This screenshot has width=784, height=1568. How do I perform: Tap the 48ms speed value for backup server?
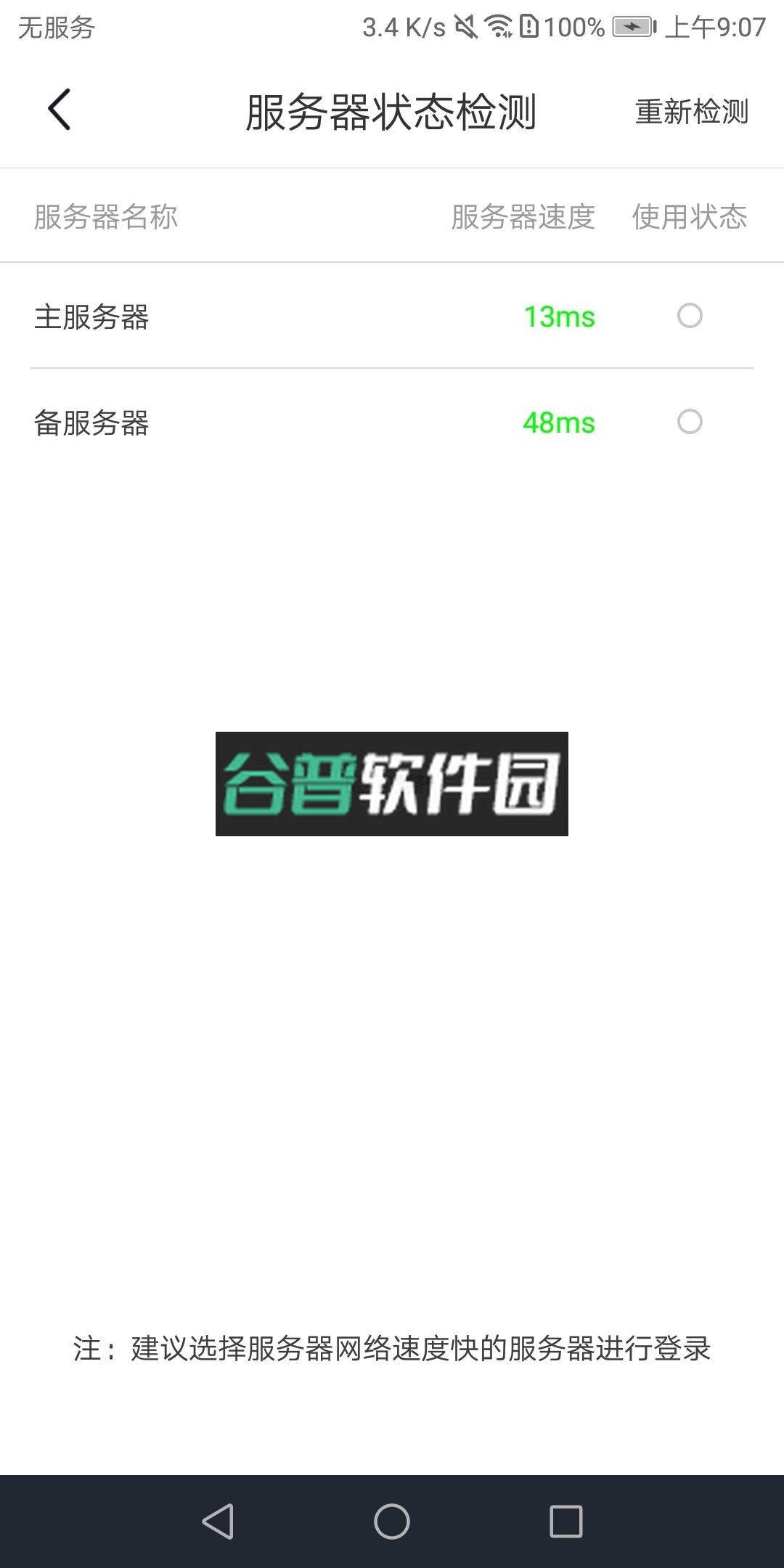click(559, 422)
